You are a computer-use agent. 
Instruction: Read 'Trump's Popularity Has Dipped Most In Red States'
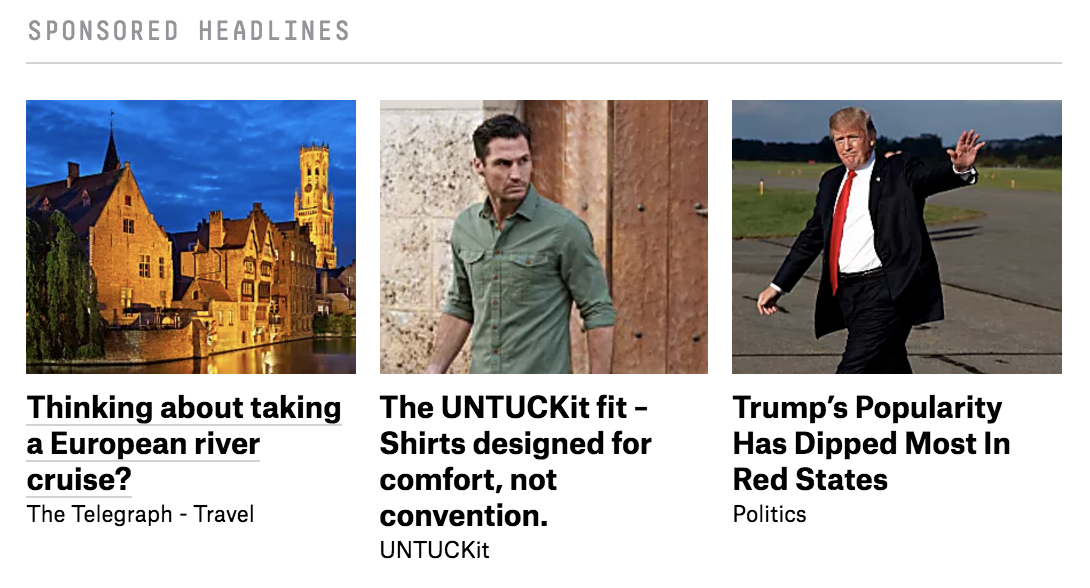point(871,443)
